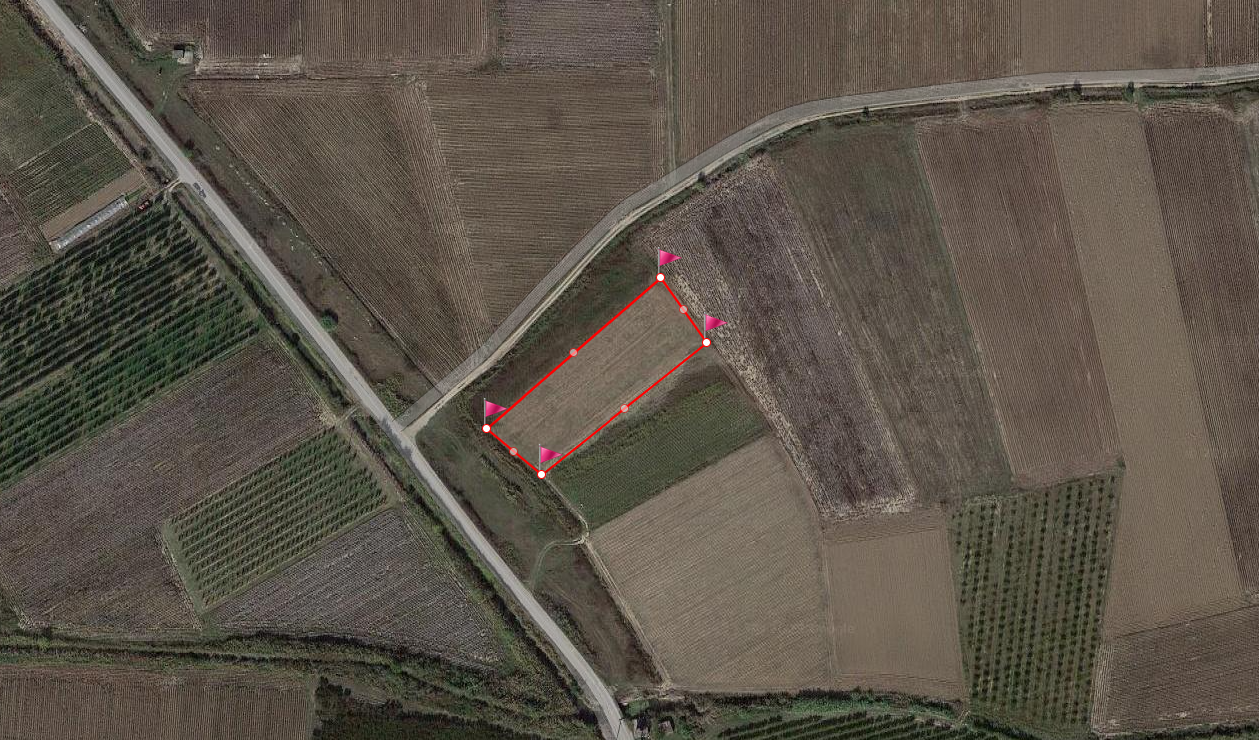
Task: Select the flag marker nearest the curved road
Action: [667, 259]
